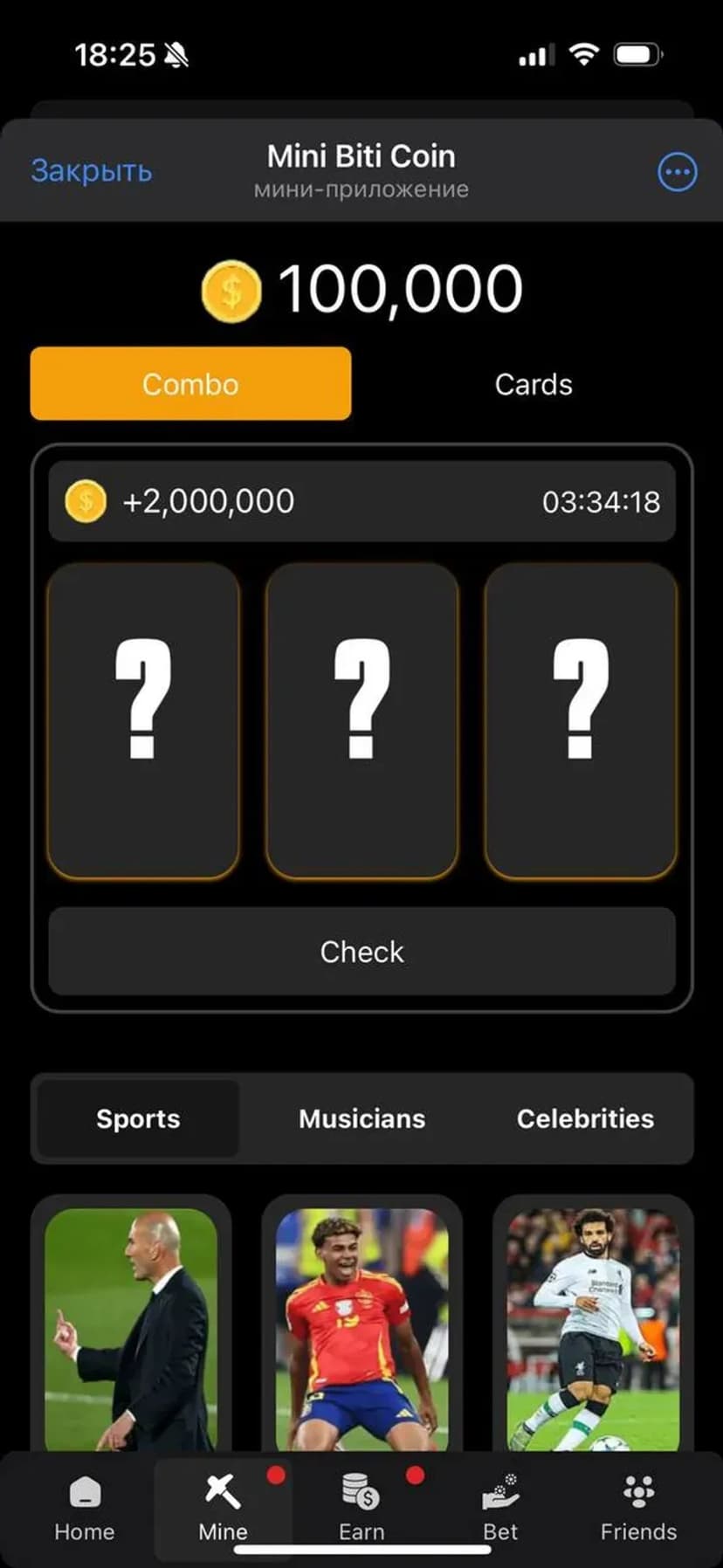This screenshot has width=723, height=1568.
Task: Go to the Home tab
Action: coord(85,1508)
